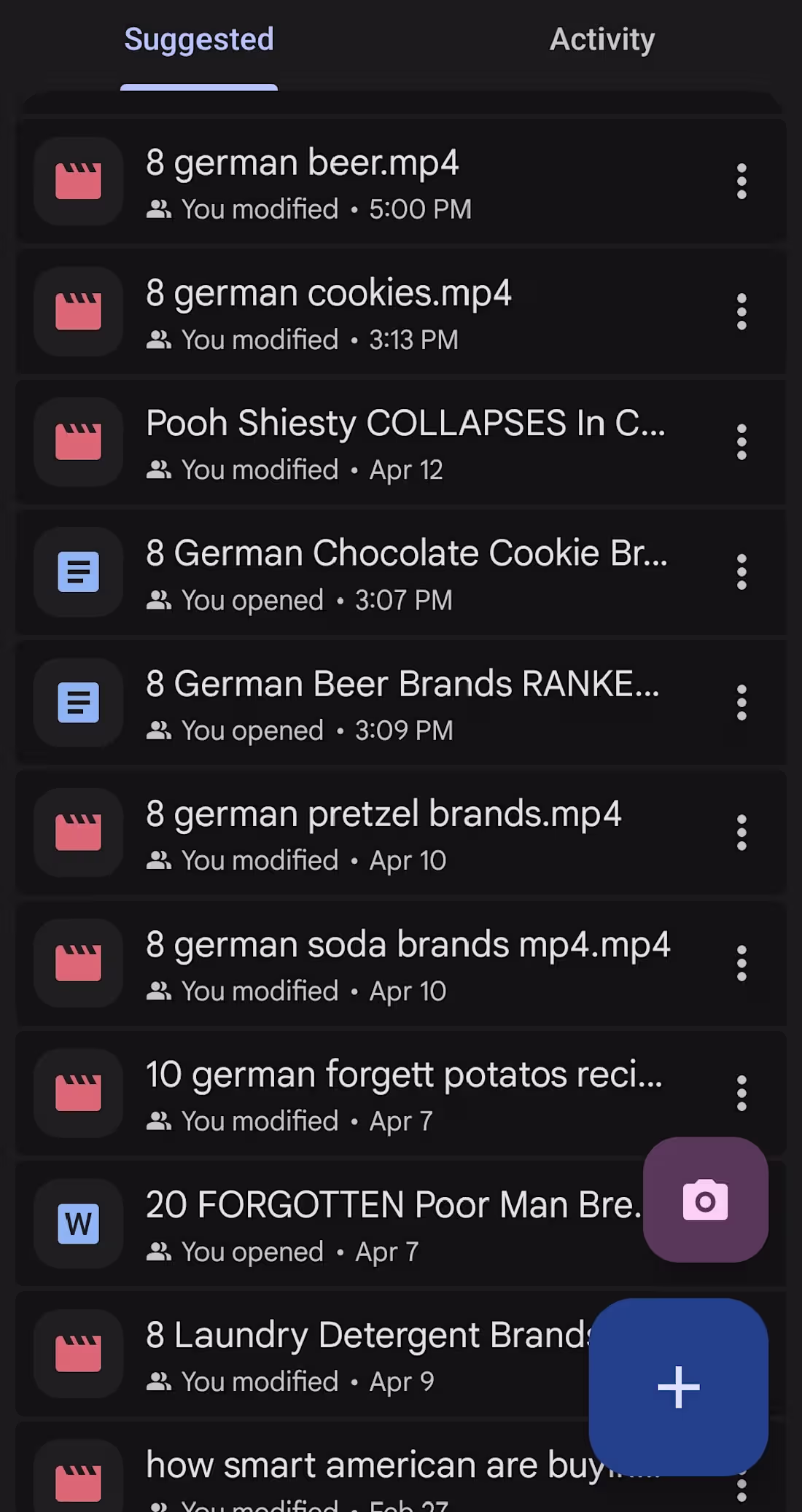Show more actions for pretzel brands.mp4
The width and height of the screenshot is (802, 1512).
pyautogui.click(x=741, y=833)
